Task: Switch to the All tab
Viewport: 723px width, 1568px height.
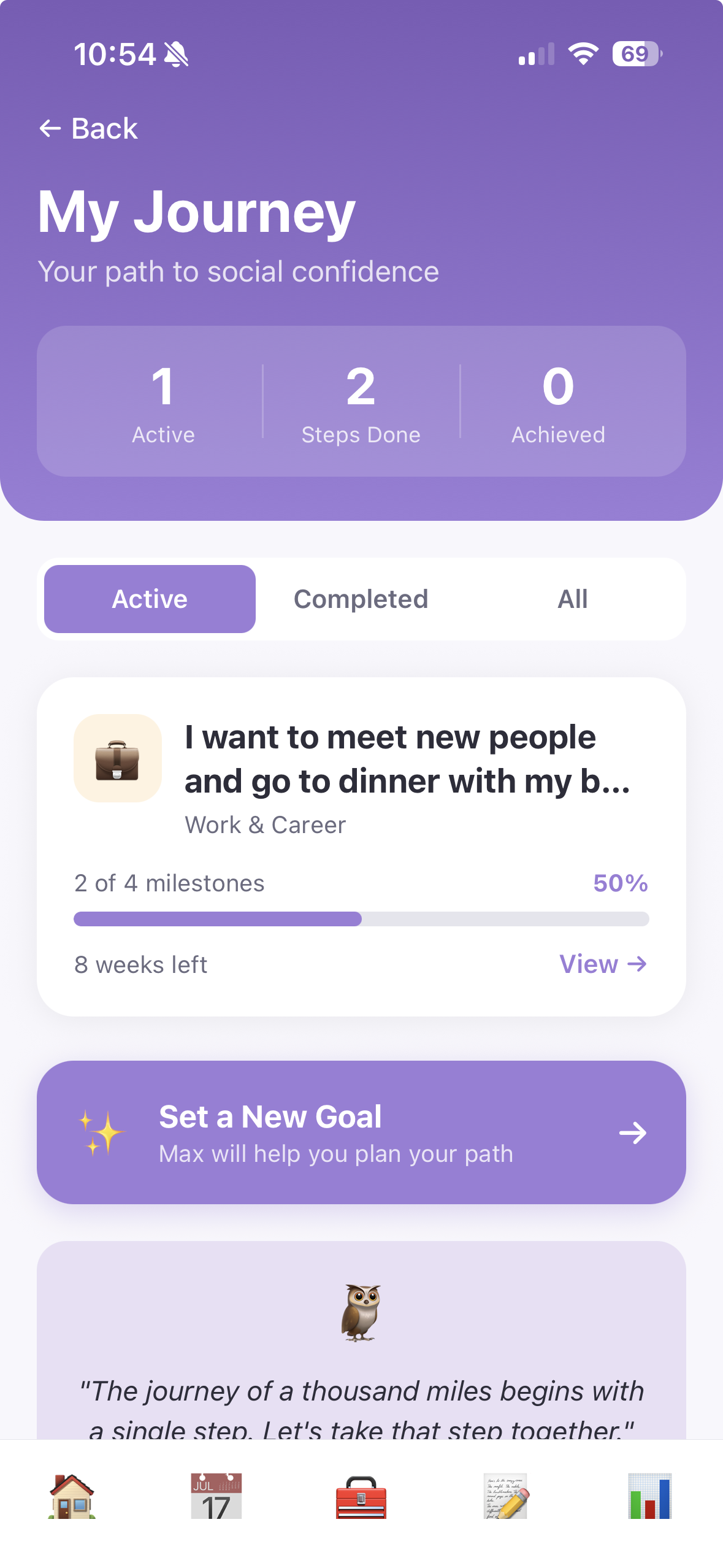Action: [573, 599]
